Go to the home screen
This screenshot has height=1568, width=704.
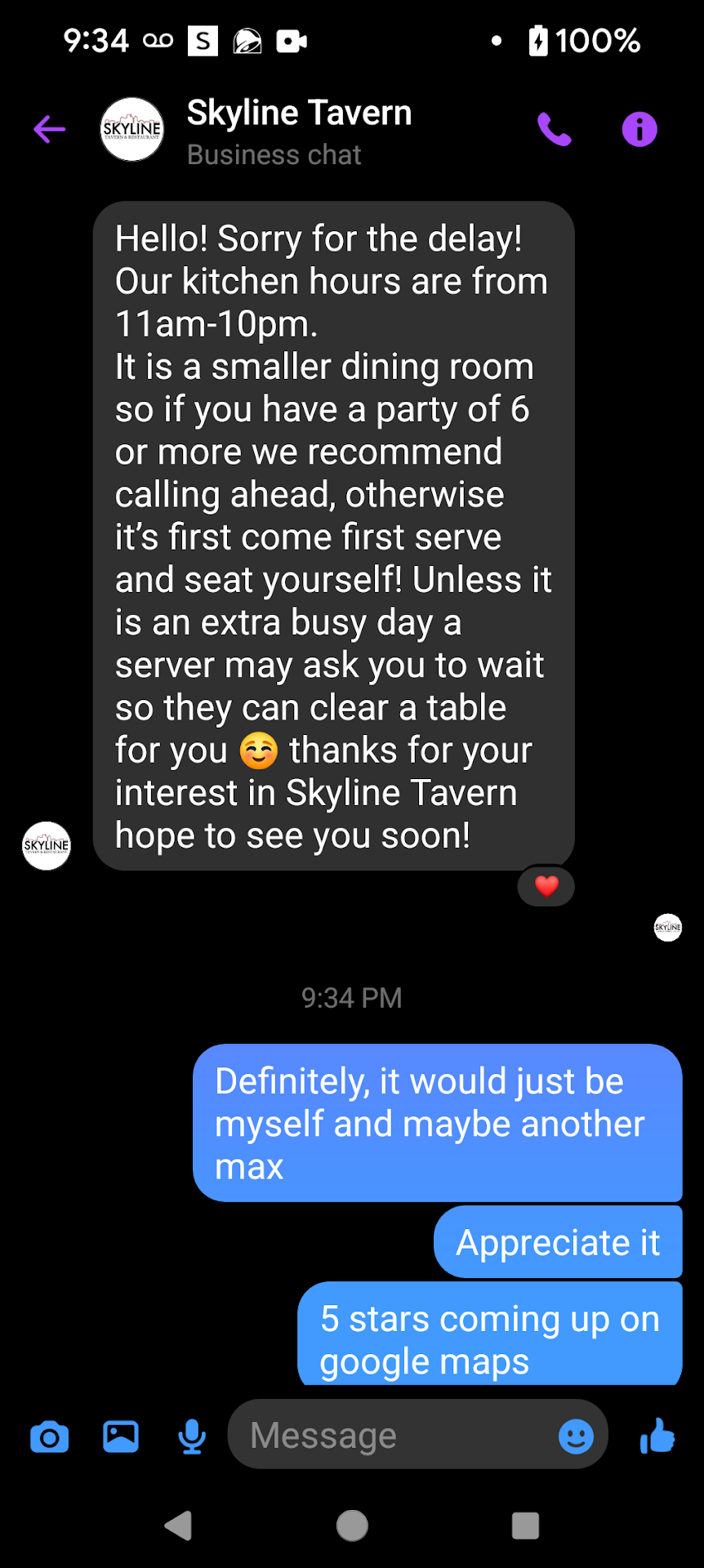point(352,1525)
